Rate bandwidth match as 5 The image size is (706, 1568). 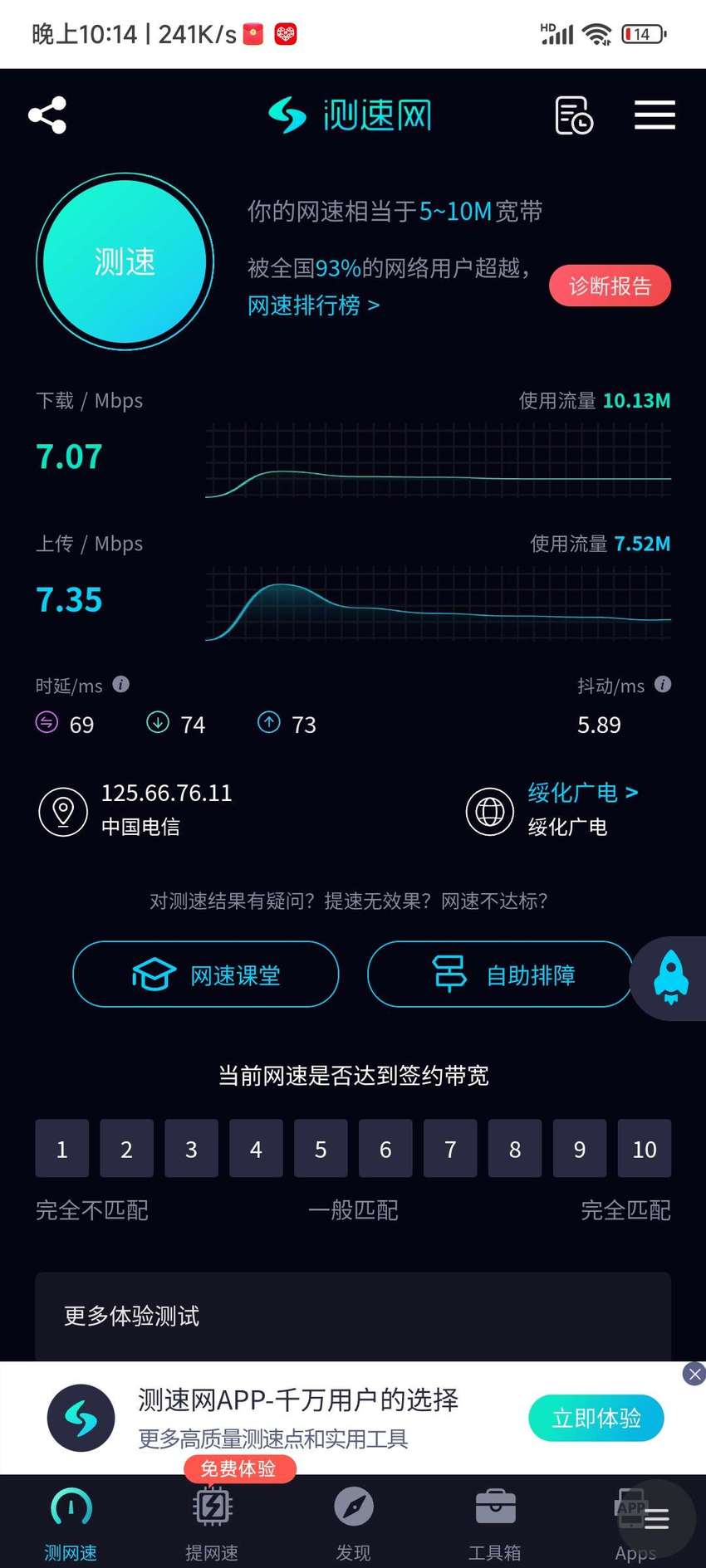(x=321, y=1149)
